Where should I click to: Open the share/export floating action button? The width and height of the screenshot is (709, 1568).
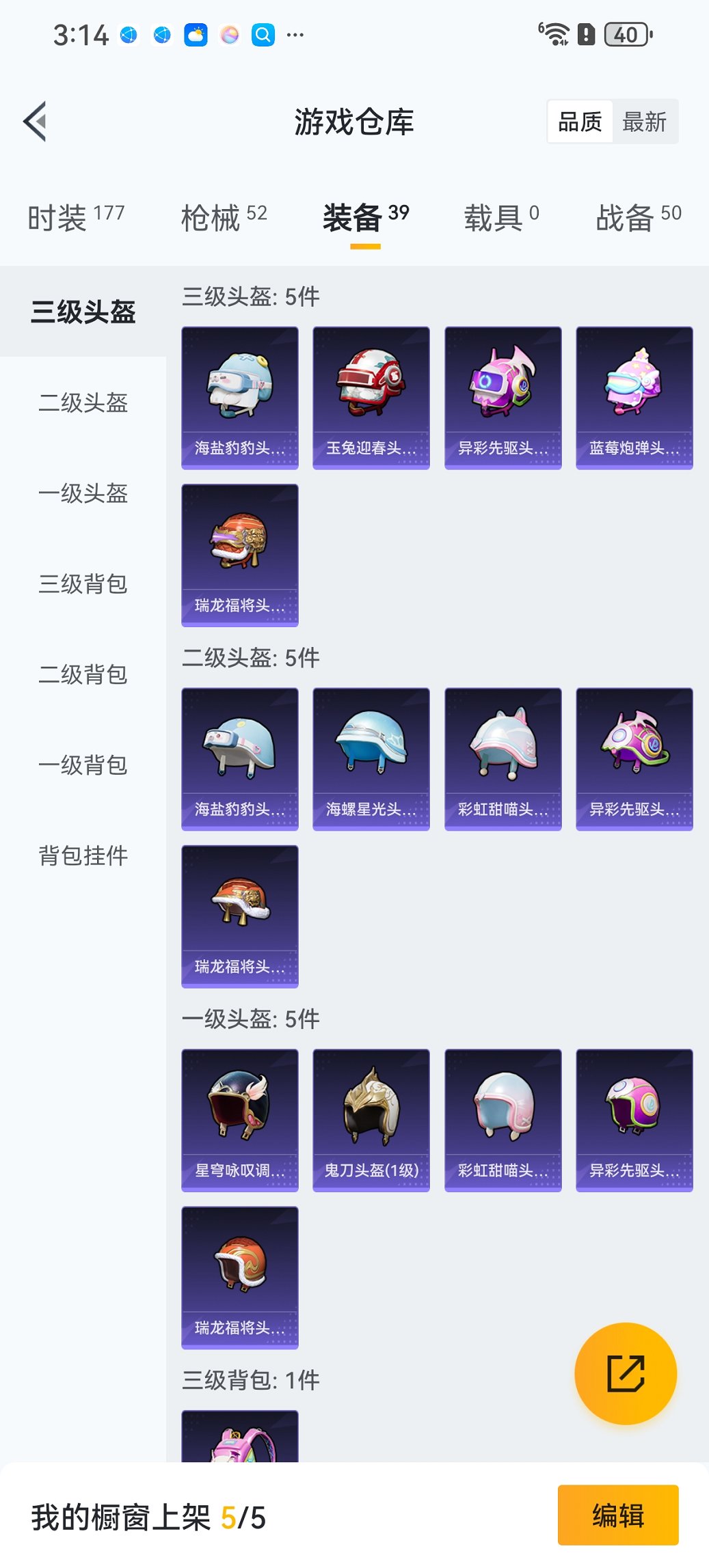[x=624, y=1373]
